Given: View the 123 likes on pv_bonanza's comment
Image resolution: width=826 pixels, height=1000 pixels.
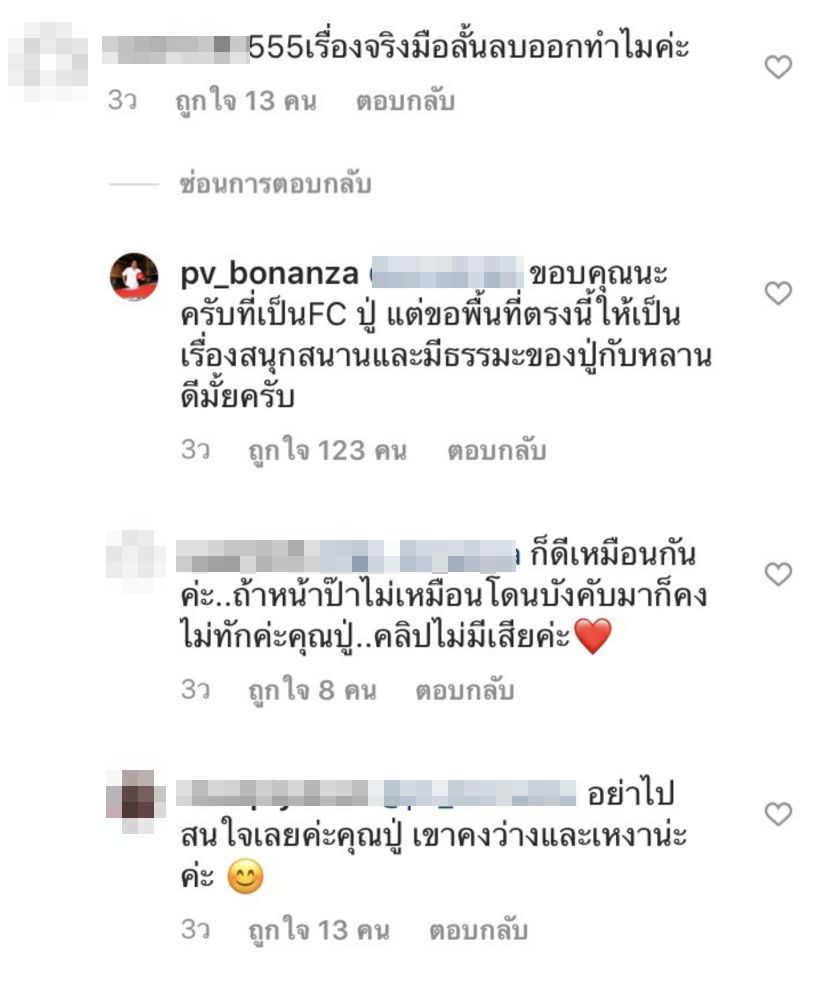Looking at the screenshot, I should click(326, 451).
